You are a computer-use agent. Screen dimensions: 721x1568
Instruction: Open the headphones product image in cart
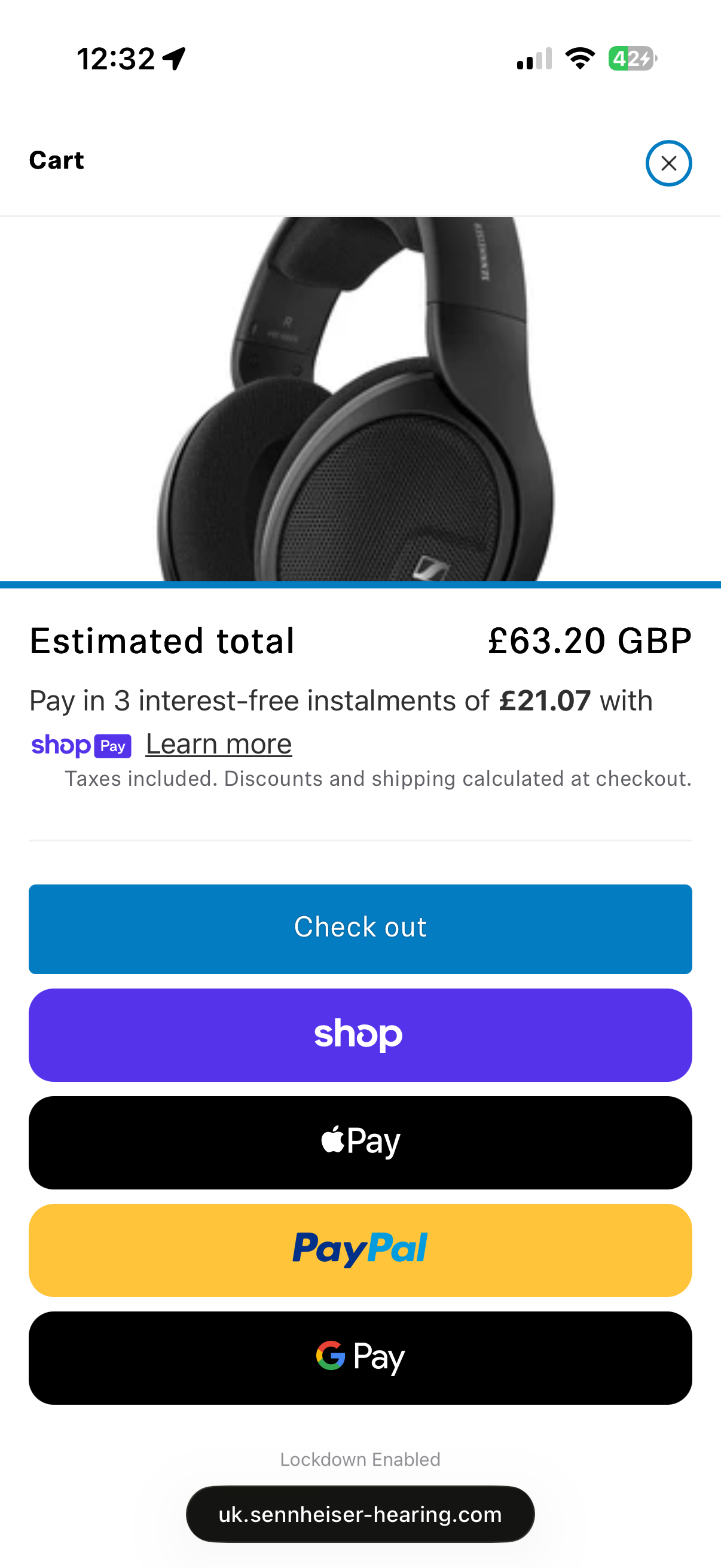360,399
